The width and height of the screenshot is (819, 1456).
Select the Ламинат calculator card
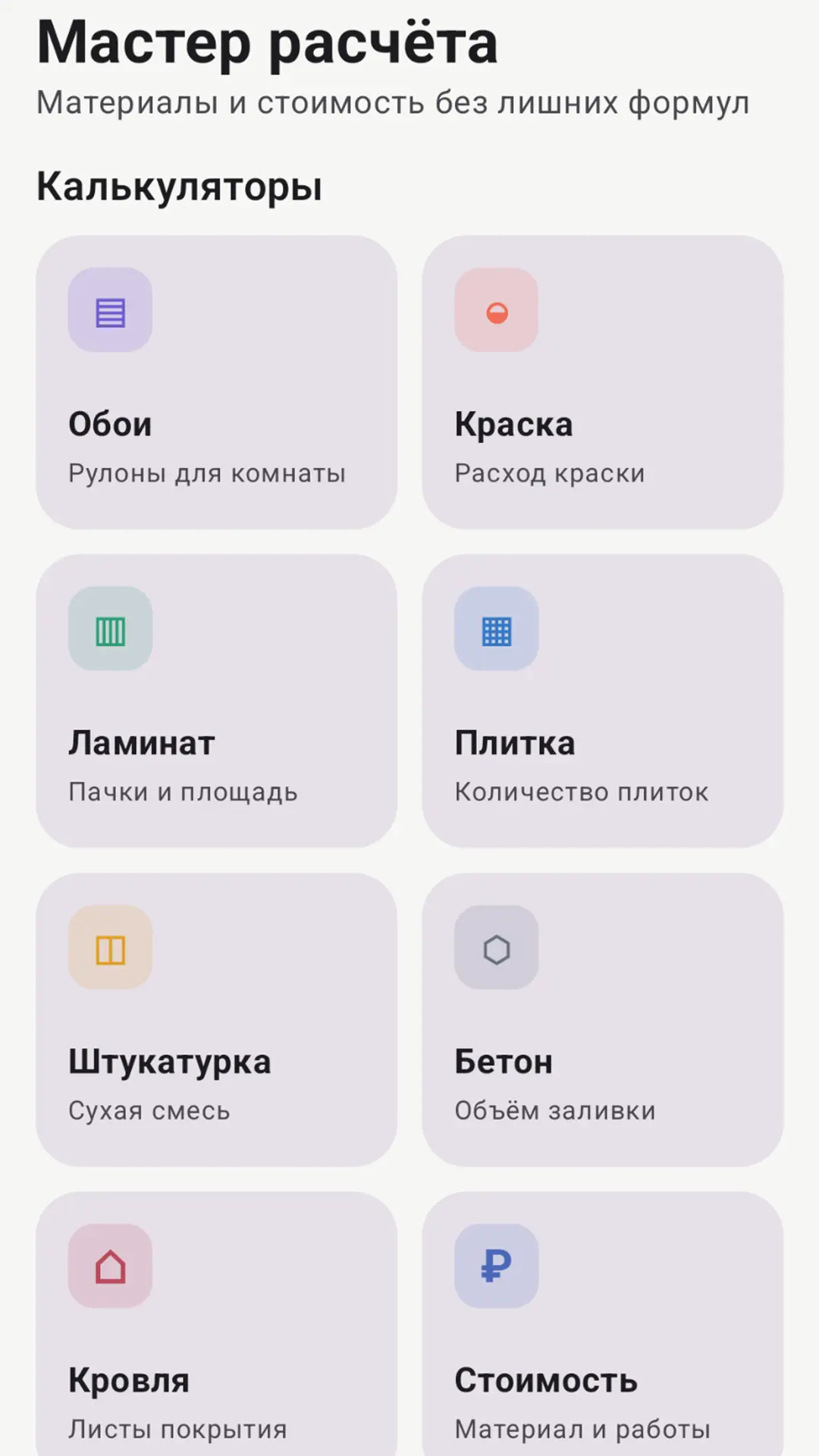[216, 701]
